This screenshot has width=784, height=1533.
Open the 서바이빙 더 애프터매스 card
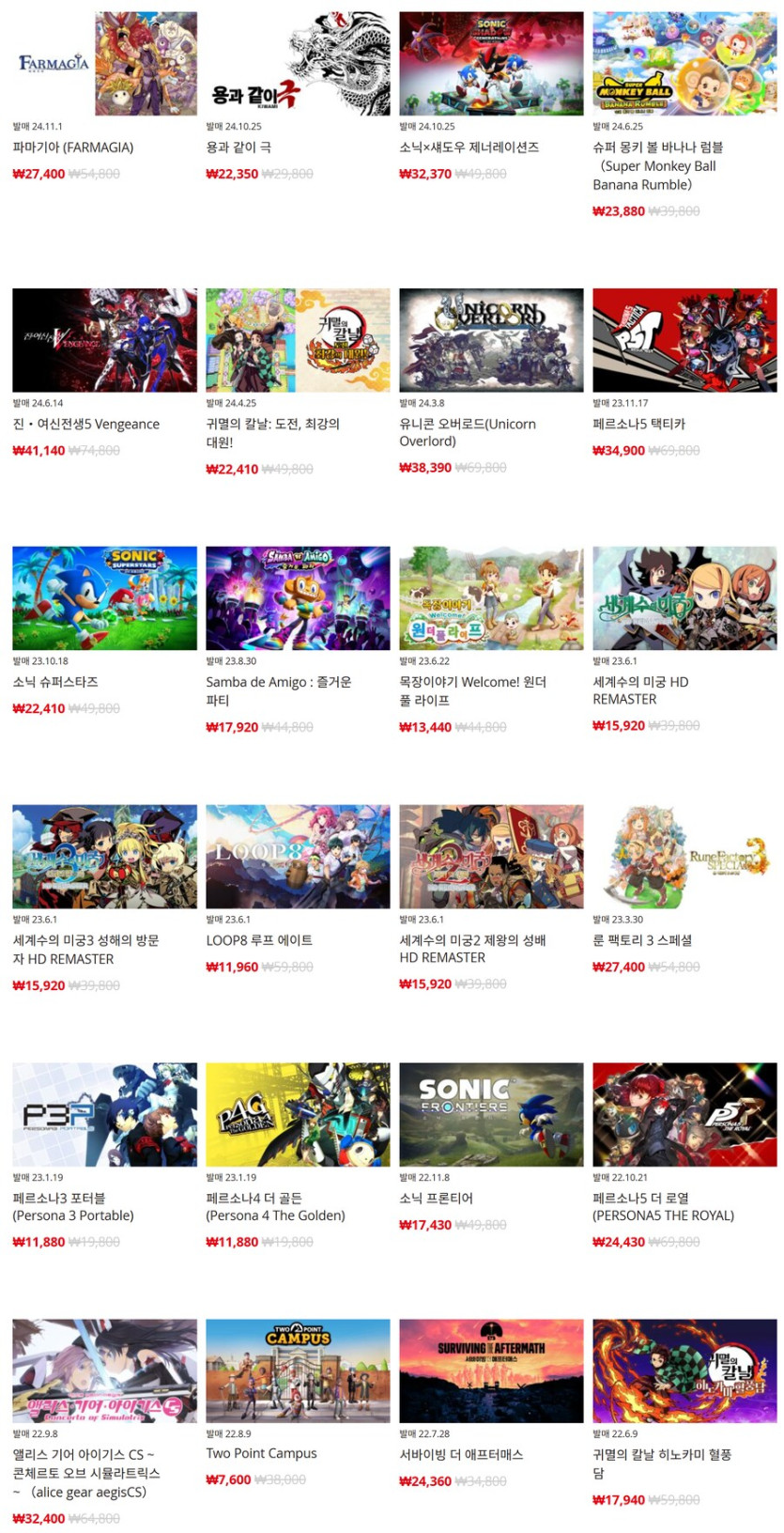[x=491, y=1370]
